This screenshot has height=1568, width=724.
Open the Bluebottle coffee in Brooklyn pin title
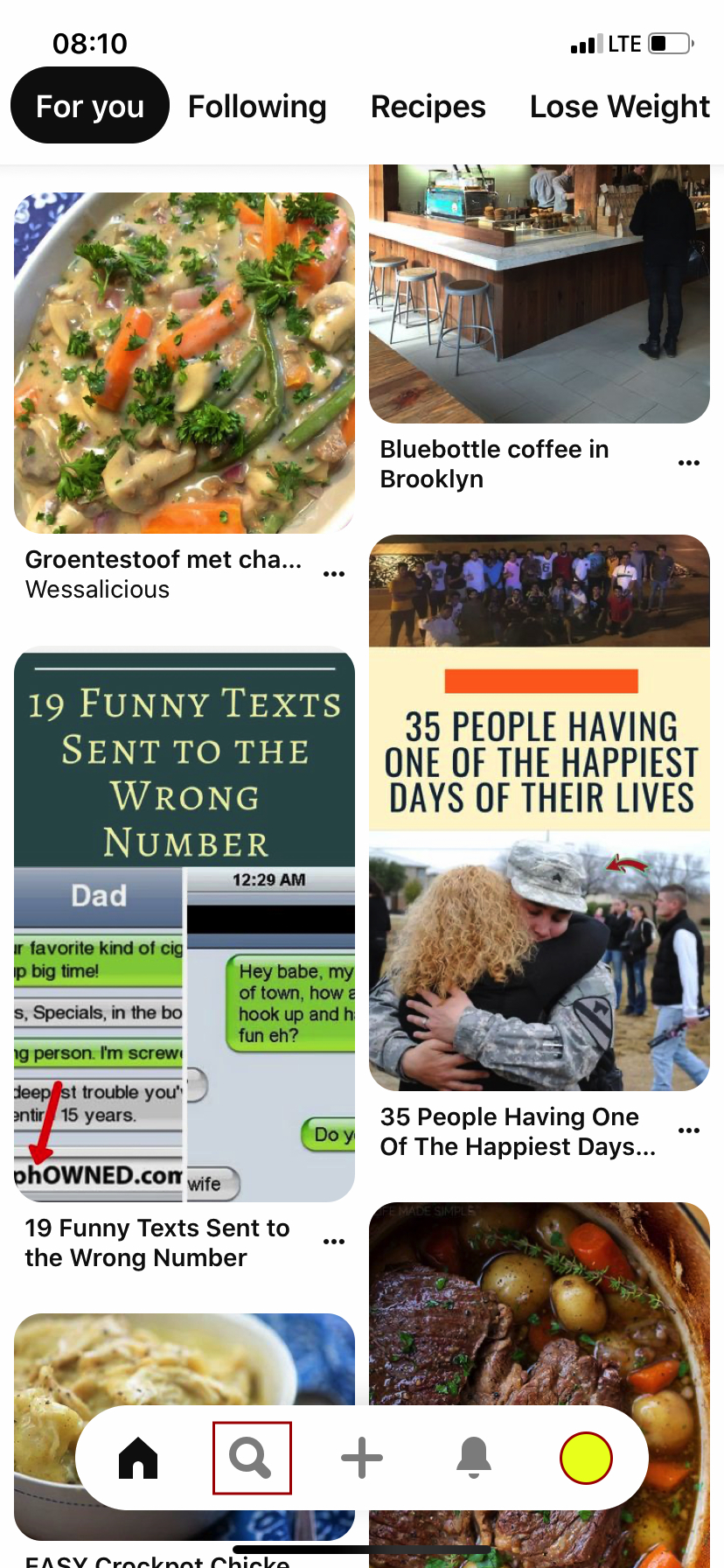point(494,464)
